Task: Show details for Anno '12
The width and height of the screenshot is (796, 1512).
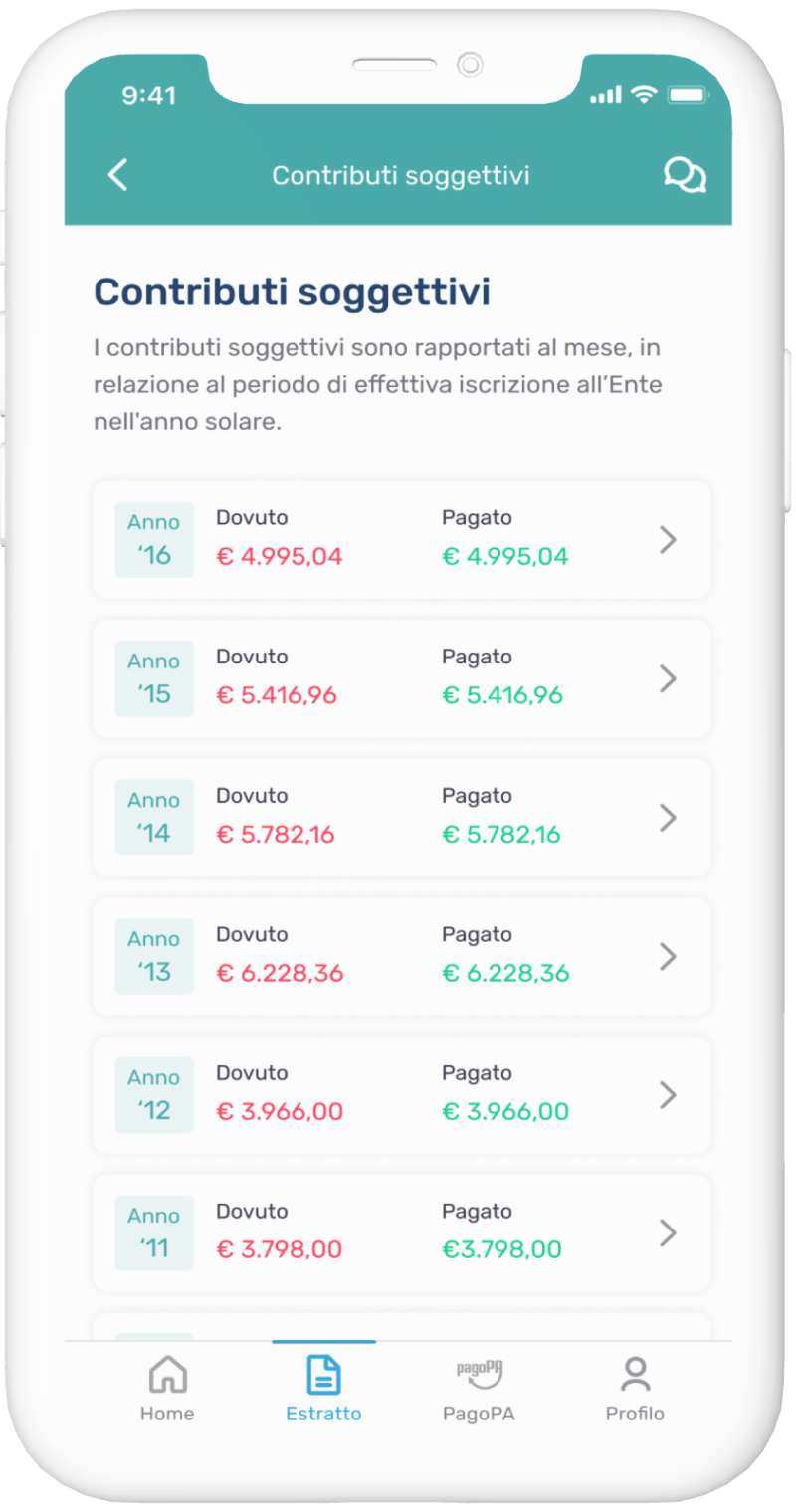Action: (x=401, y=1095)
